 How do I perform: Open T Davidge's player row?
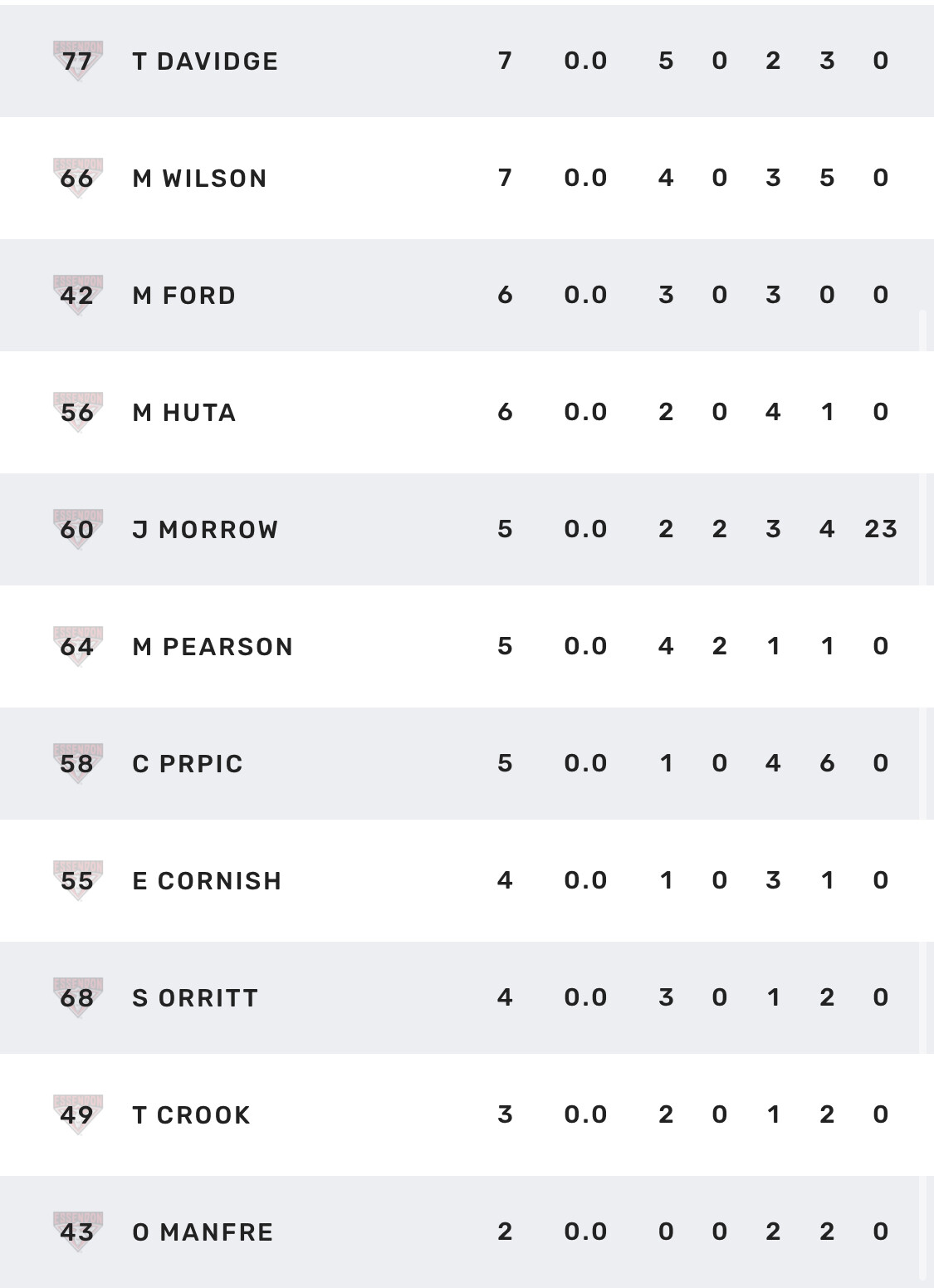click(205, 61)
